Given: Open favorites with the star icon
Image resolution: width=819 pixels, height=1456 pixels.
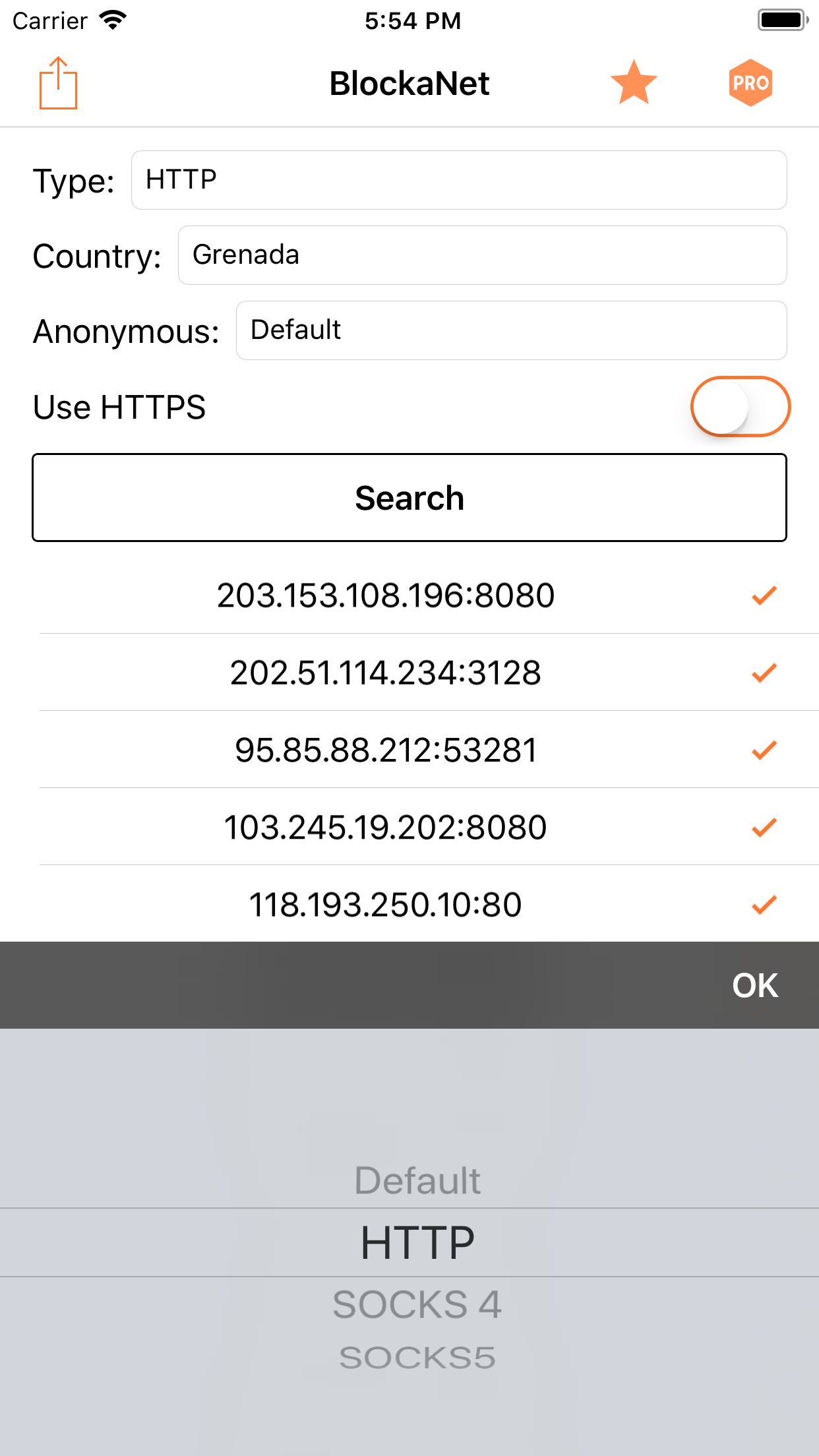Looking at the screenshot, I should click(634, 82).
